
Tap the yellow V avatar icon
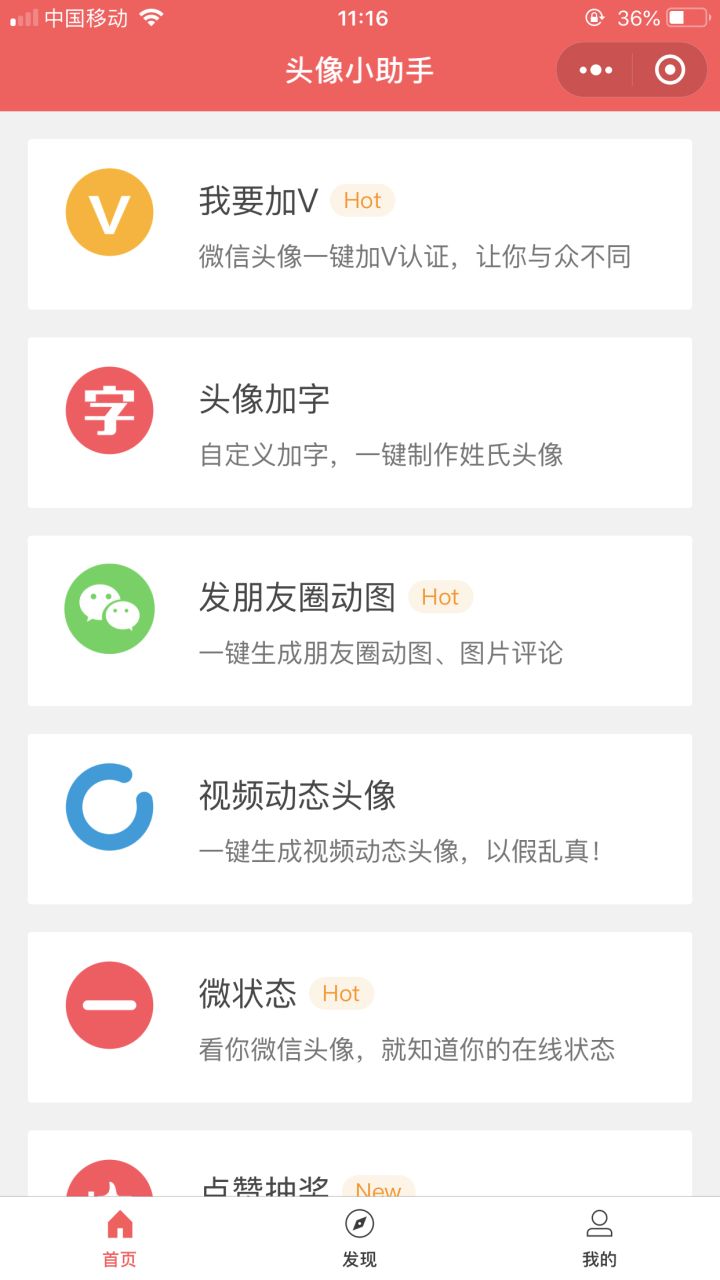click(x=109, y=212)
